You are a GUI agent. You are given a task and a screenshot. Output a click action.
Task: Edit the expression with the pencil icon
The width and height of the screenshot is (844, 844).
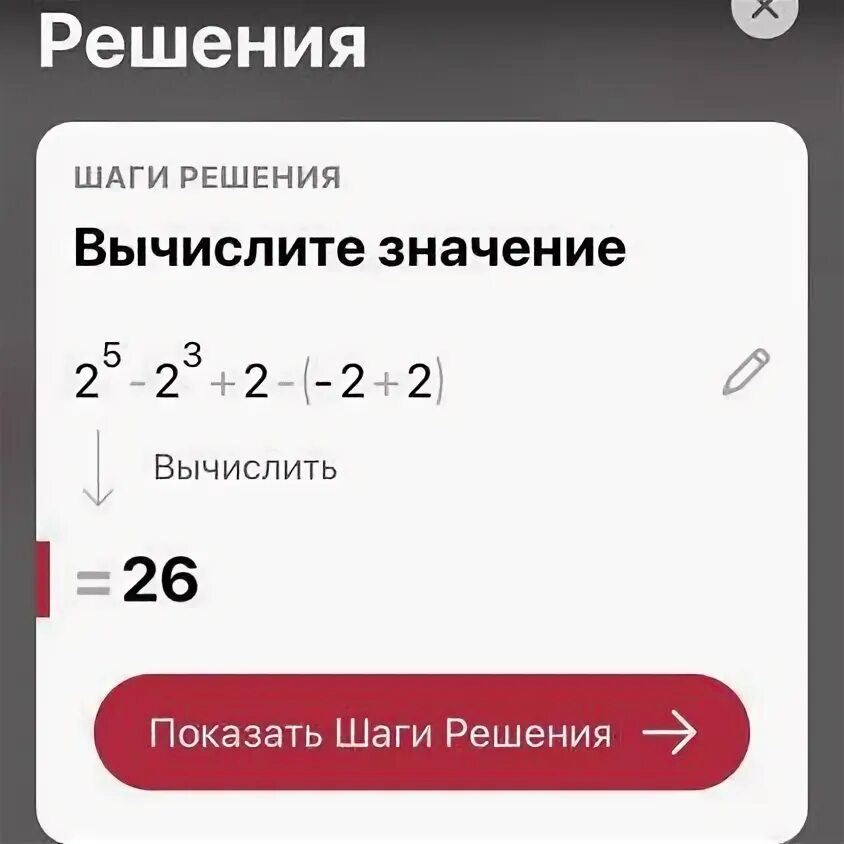click(x=746, y=372)
